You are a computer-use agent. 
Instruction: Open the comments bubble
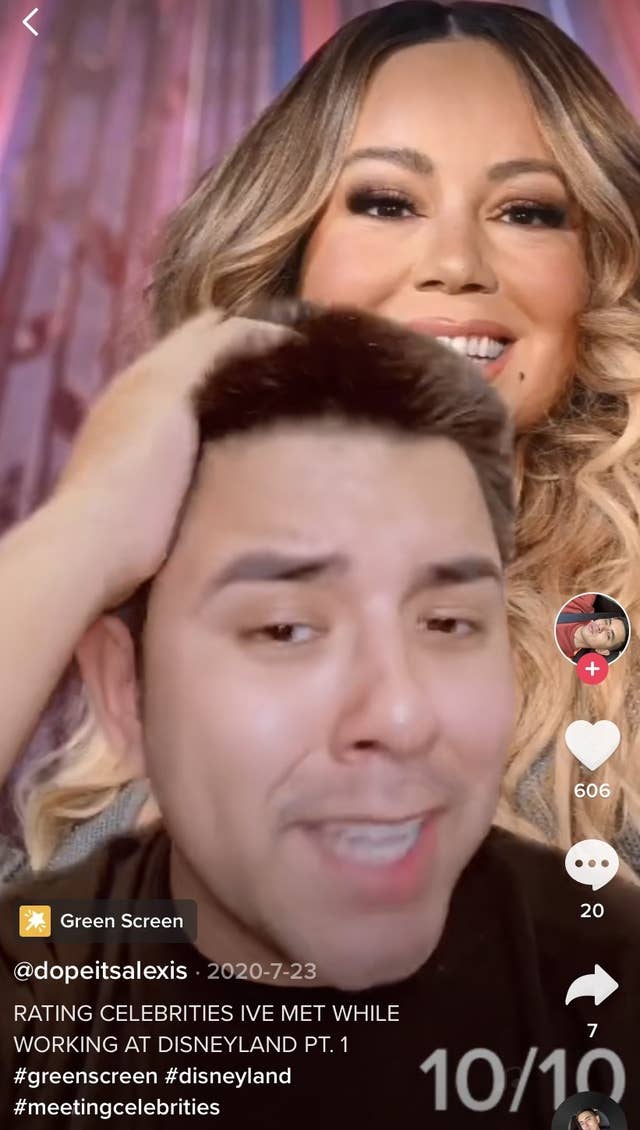(x=592, y=865)
